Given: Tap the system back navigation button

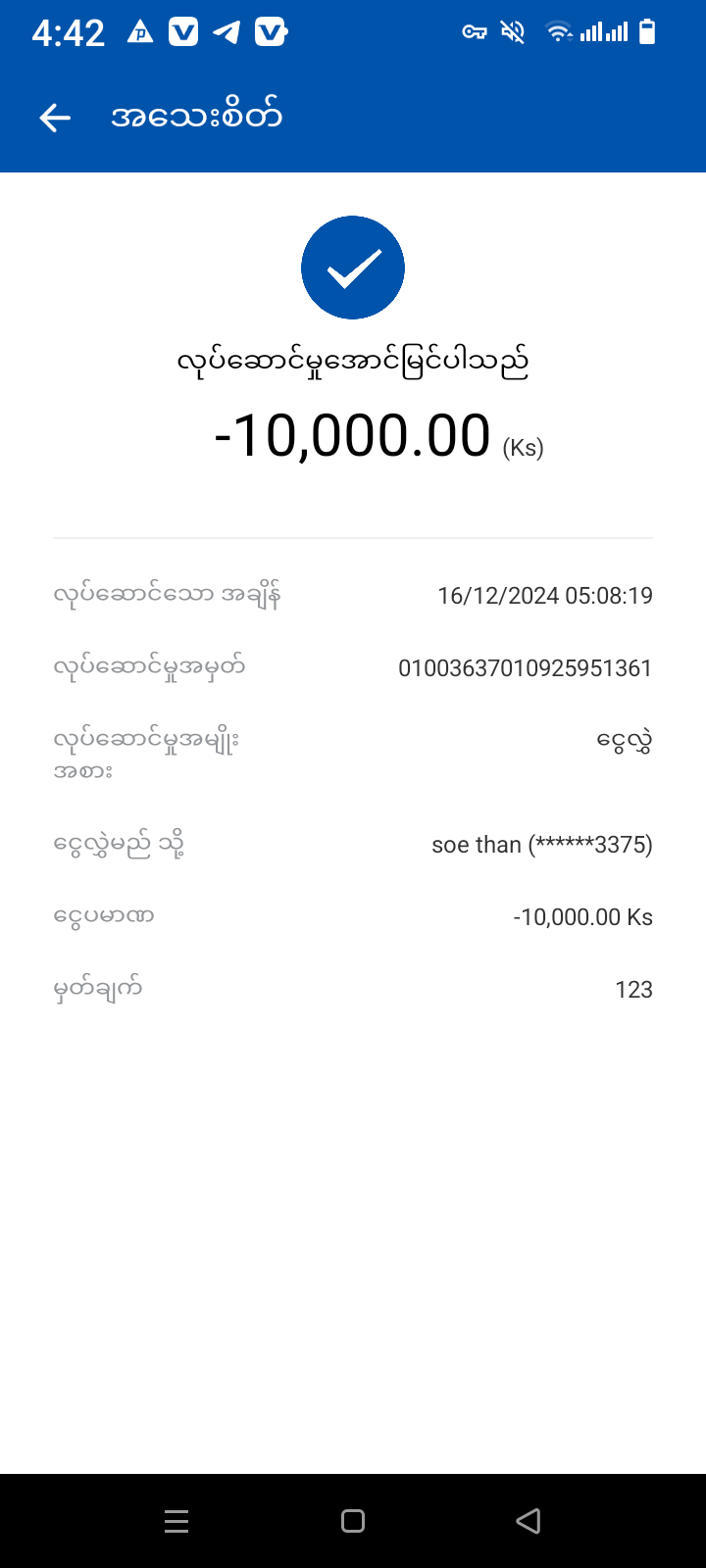Looking at the screenshot, I should point(529,1520).
